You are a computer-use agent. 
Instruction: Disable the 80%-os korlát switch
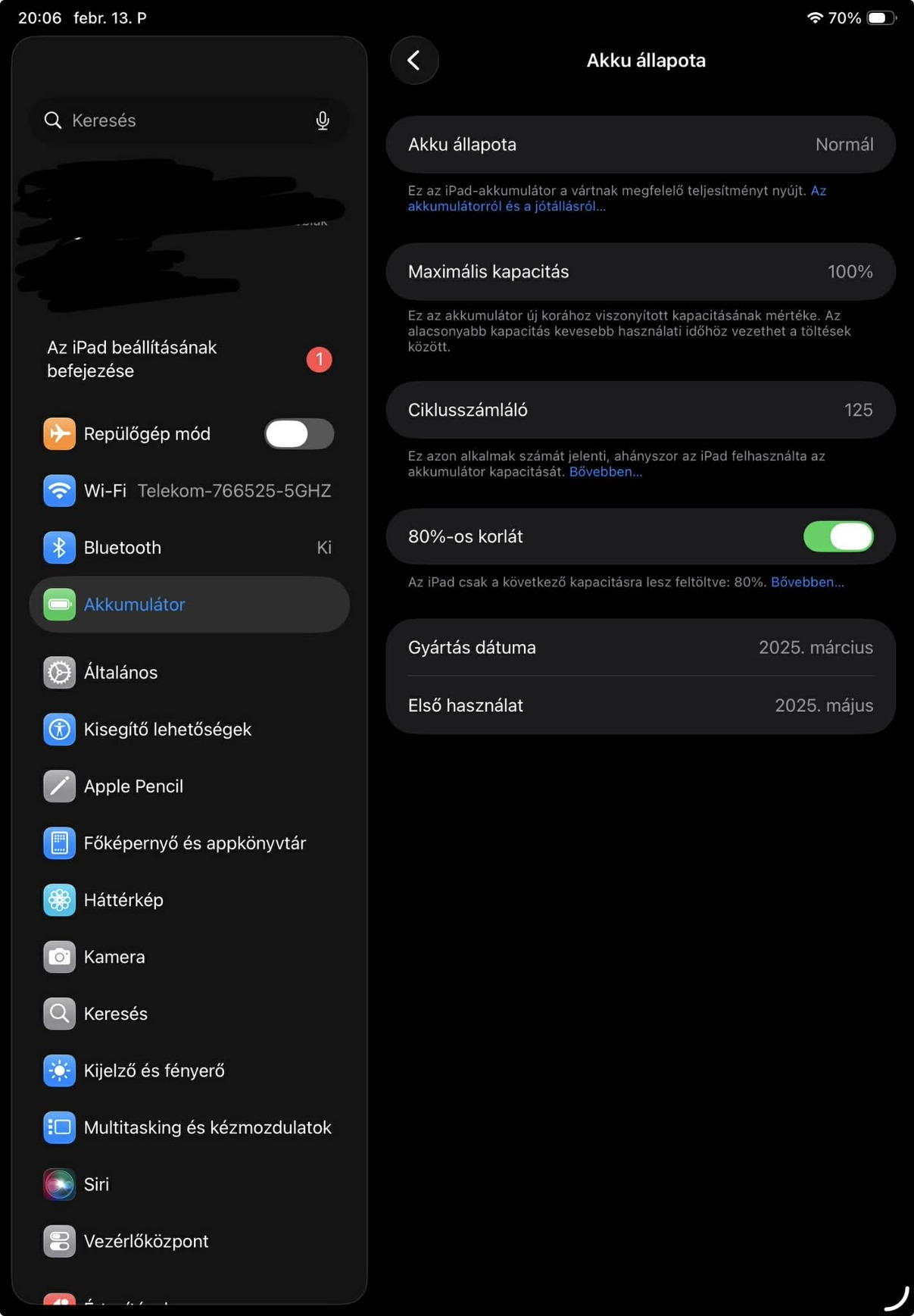838,537
